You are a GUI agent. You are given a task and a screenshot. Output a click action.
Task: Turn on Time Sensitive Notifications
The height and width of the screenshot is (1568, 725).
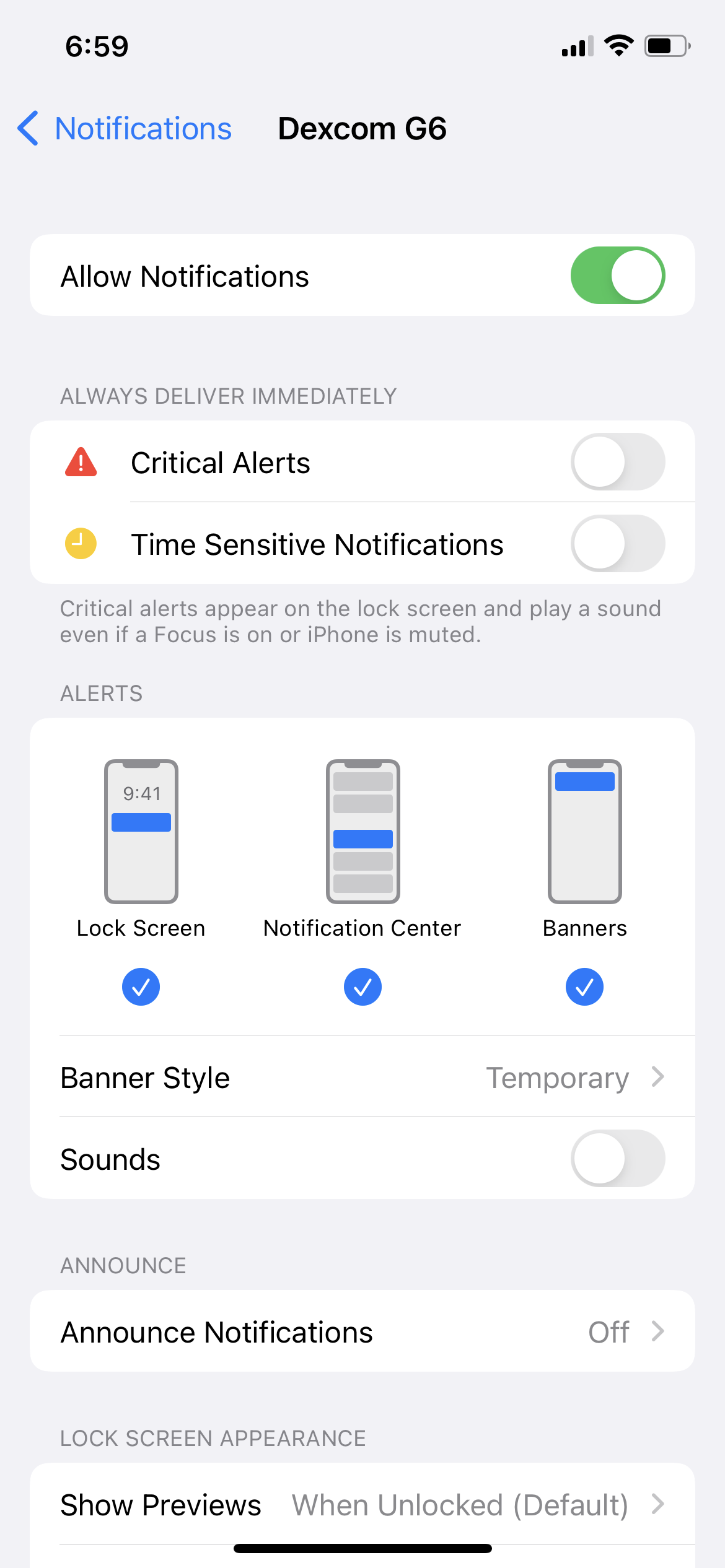617,544
